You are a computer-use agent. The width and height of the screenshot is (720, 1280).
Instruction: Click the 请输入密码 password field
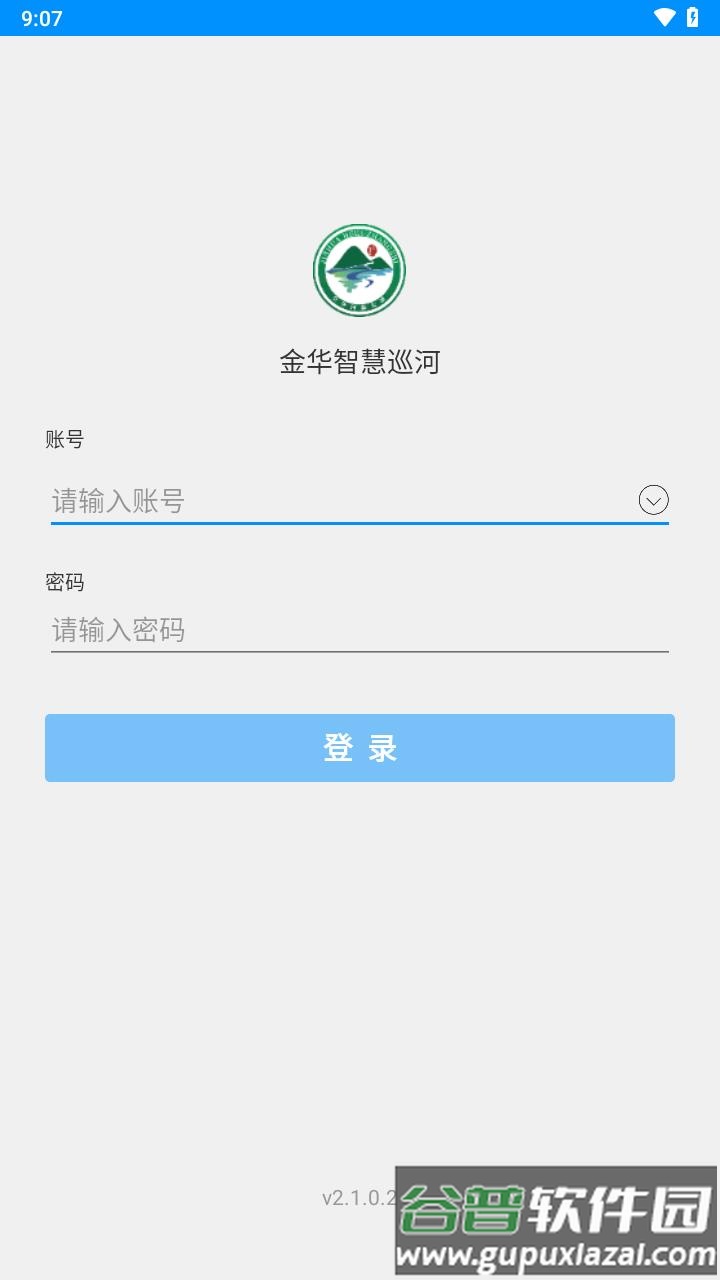[x=300, y=631]
